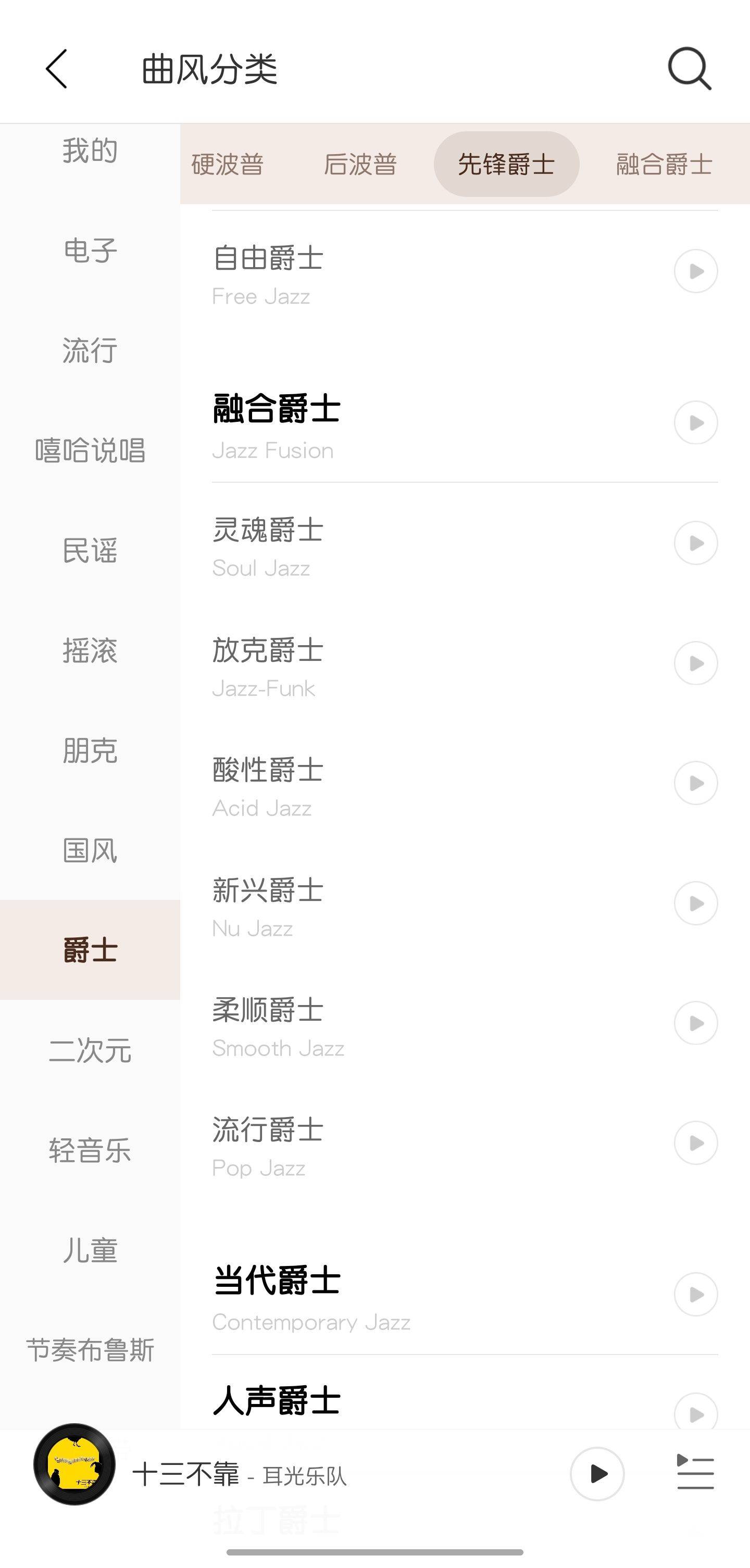Select the 后波普 chip
The height and width of the screenshot is (1568, 750).
point(360,165)
